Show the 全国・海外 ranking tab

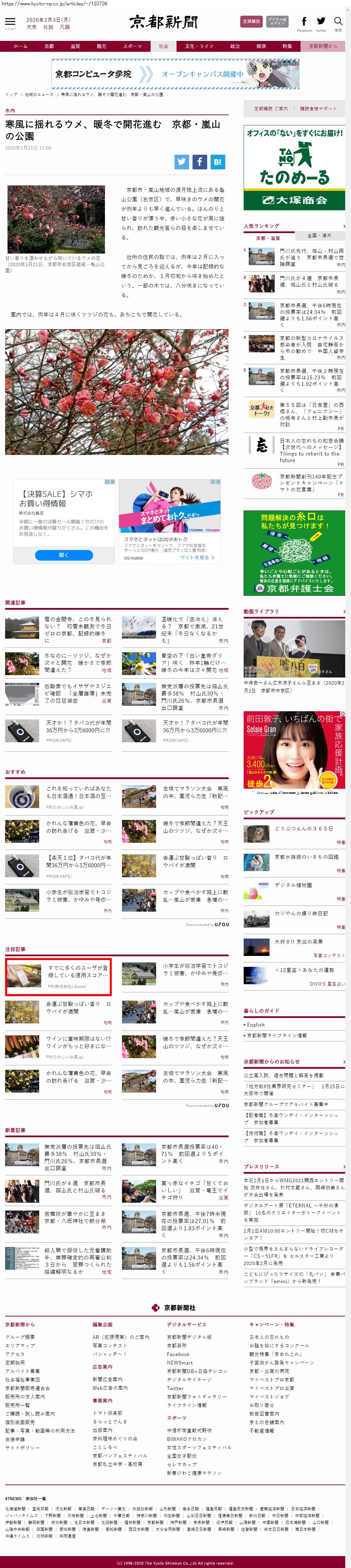(x=319, y=235)
